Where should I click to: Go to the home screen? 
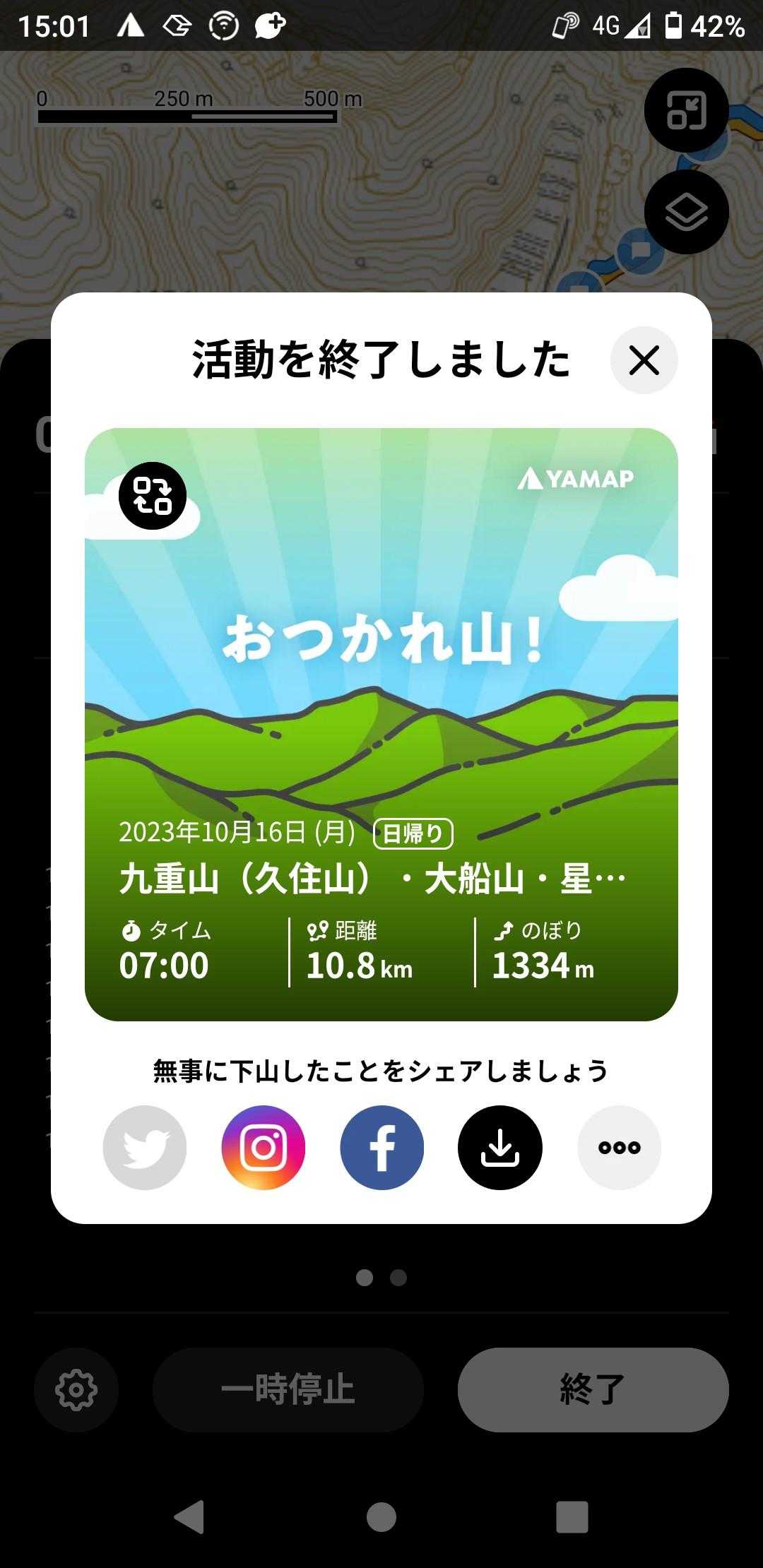(x=381, y=1516)
